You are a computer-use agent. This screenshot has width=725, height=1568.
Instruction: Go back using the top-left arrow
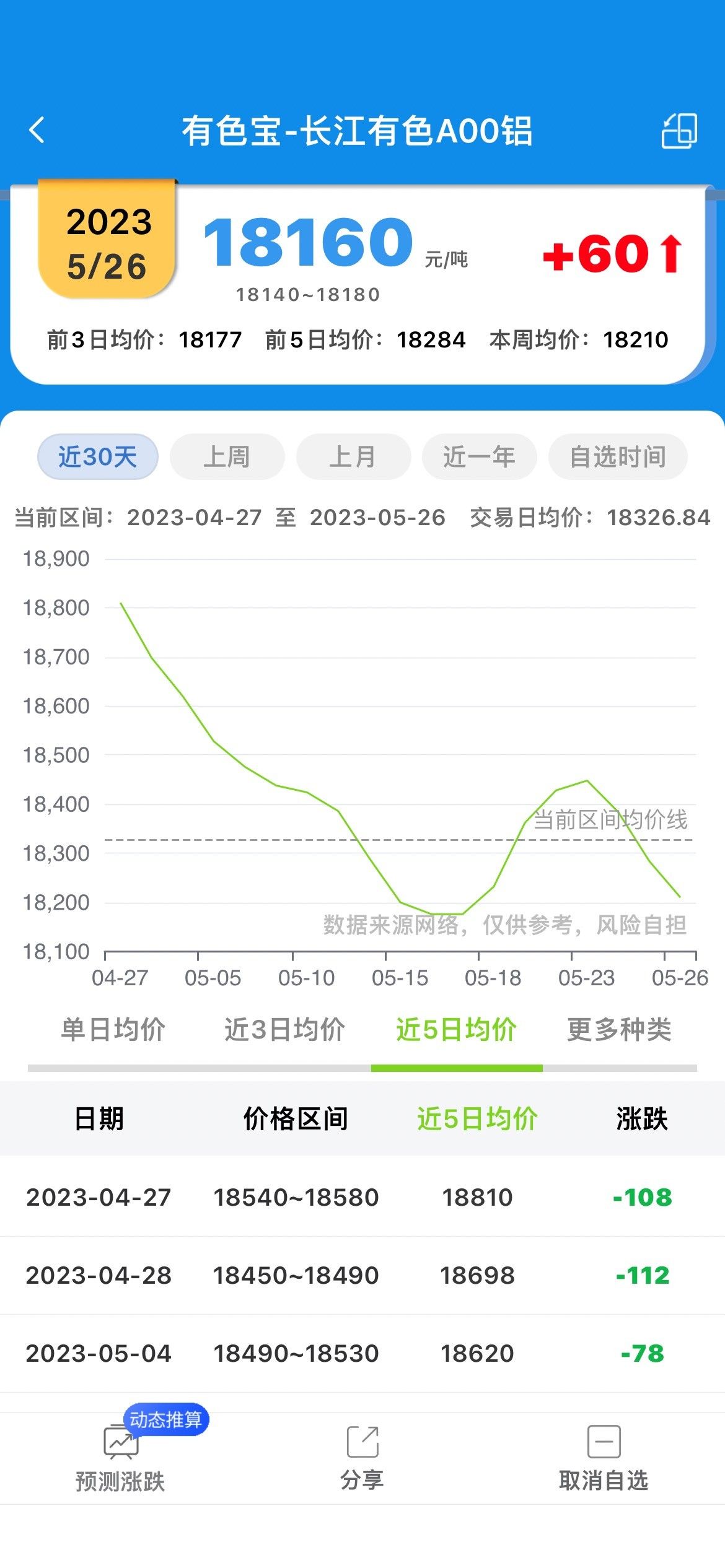(x=37, y=131)
